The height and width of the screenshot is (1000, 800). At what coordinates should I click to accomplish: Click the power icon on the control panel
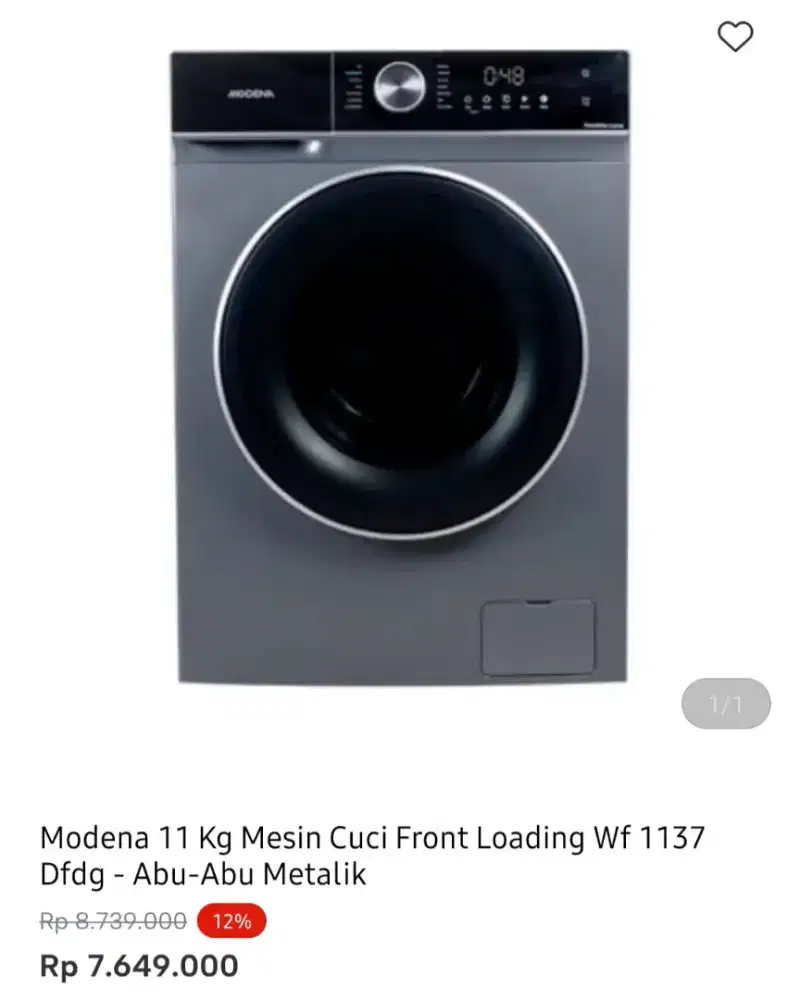tap(584, 72)
